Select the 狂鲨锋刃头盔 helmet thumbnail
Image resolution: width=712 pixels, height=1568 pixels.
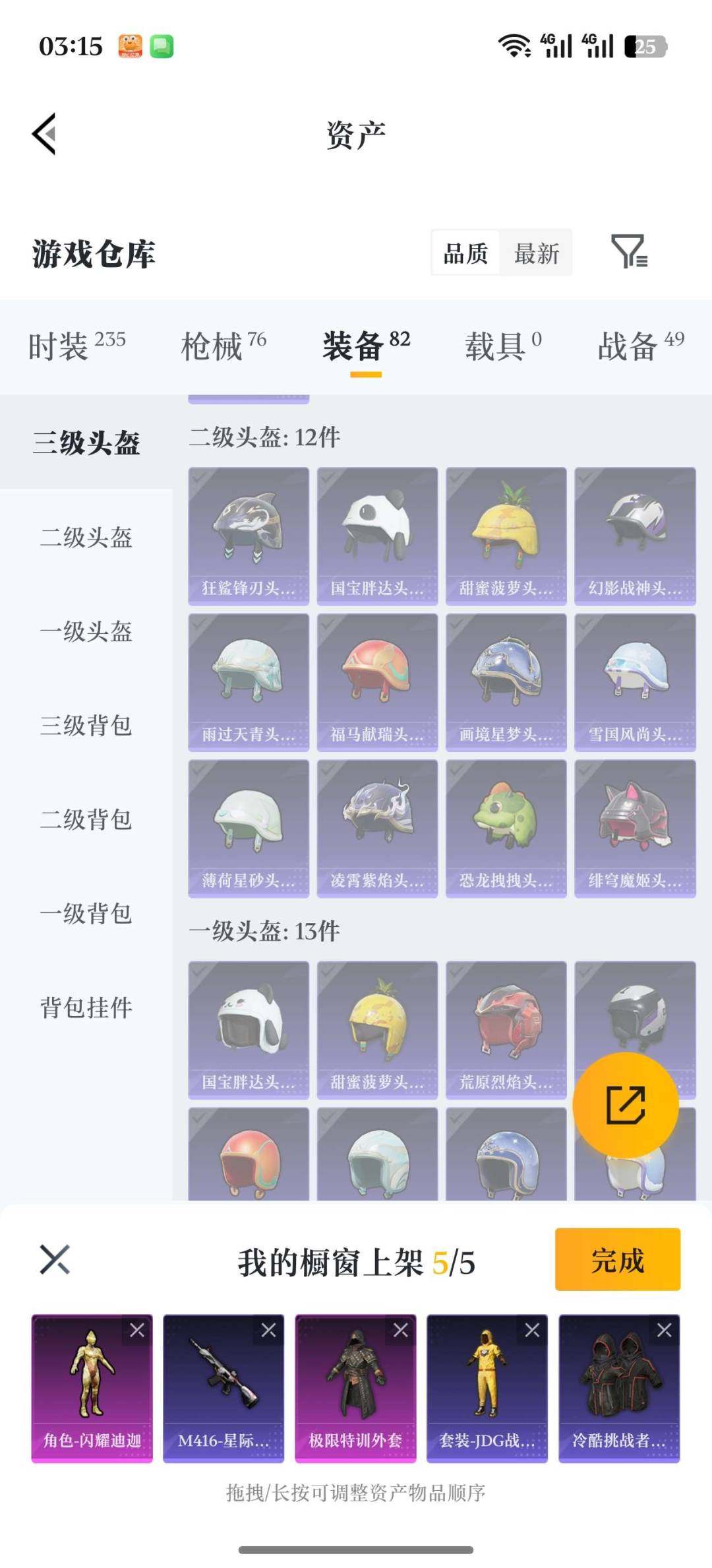tap(248, 534)
